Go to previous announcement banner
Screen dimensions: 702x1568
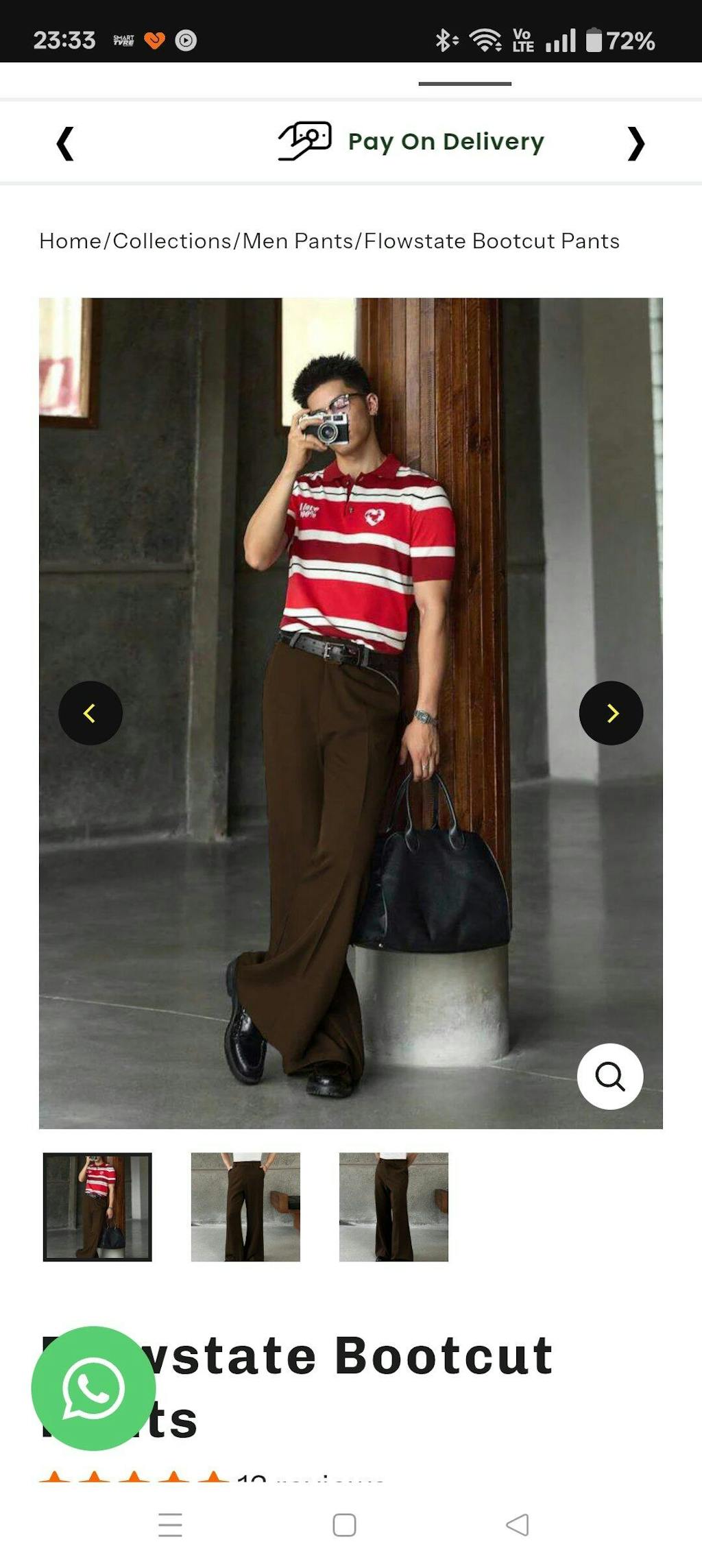pyautogui.click(x=65, y=143)
